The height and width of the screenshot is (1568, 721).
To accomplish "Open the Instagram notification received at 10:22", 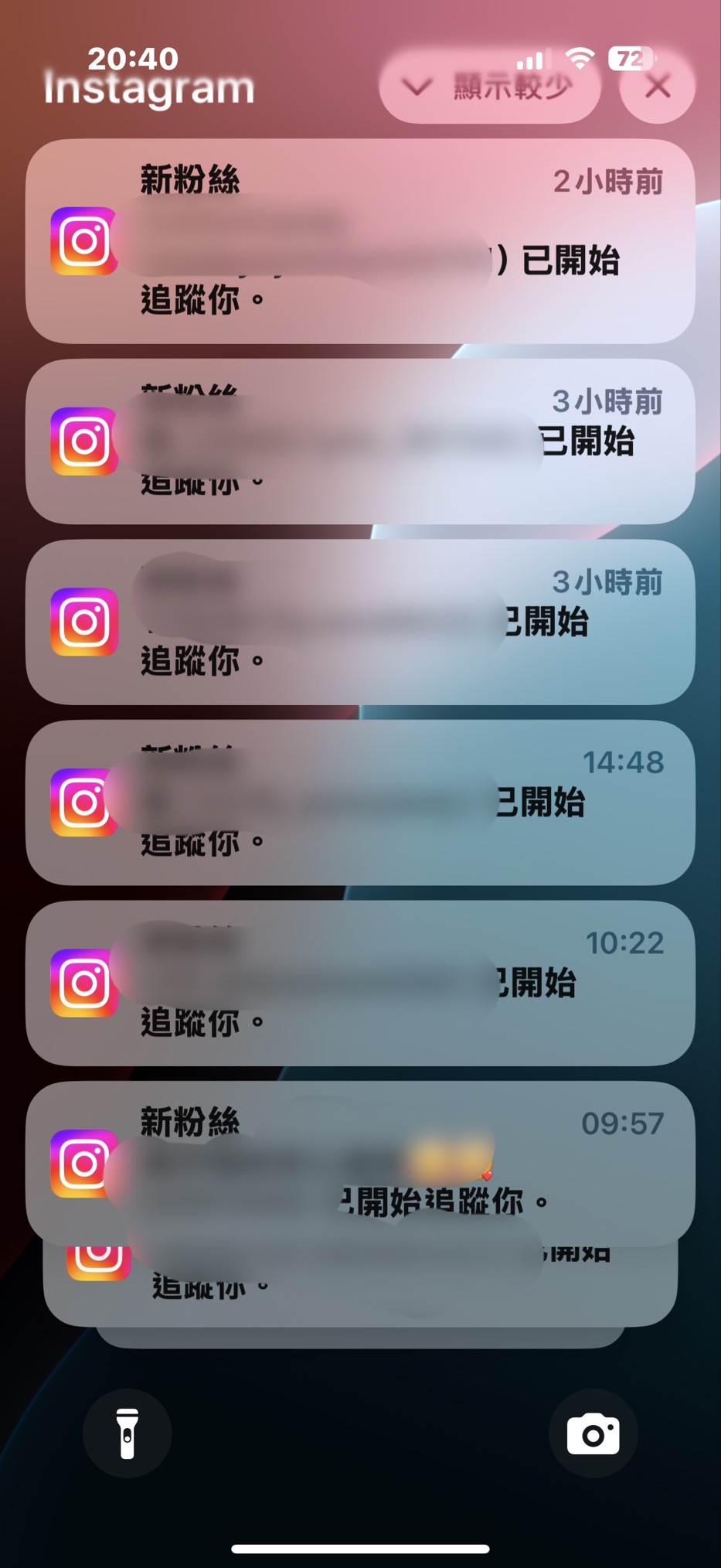I will [x=360, y=983].
